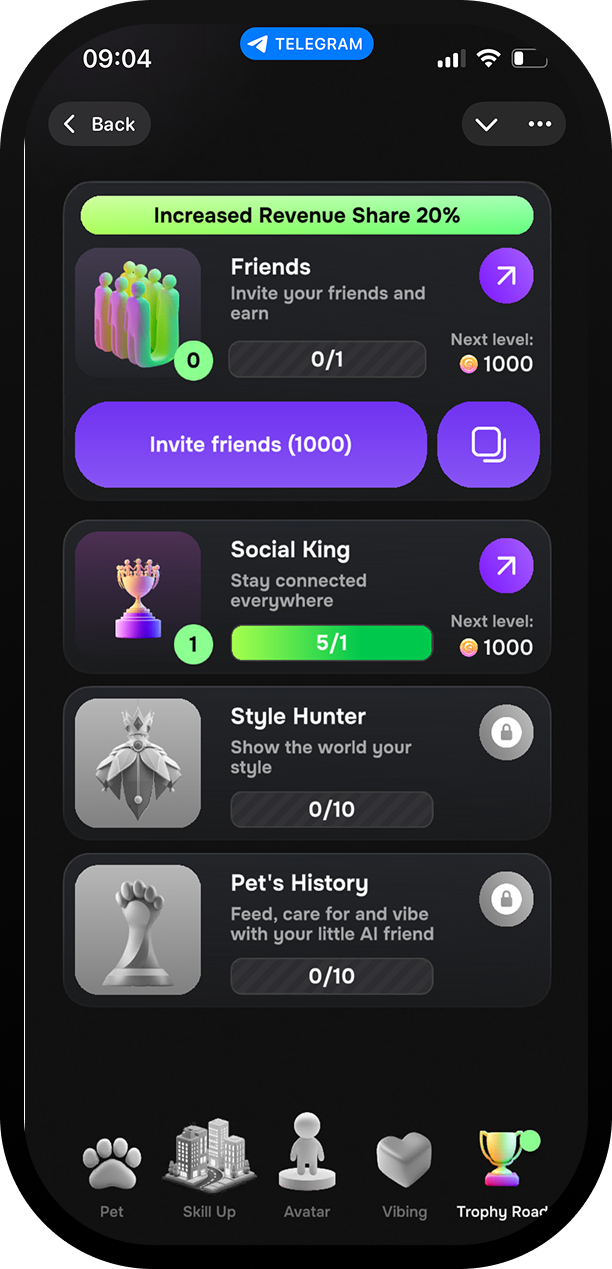Copy the invite link
612x1269 pixels.
[488, 445]
